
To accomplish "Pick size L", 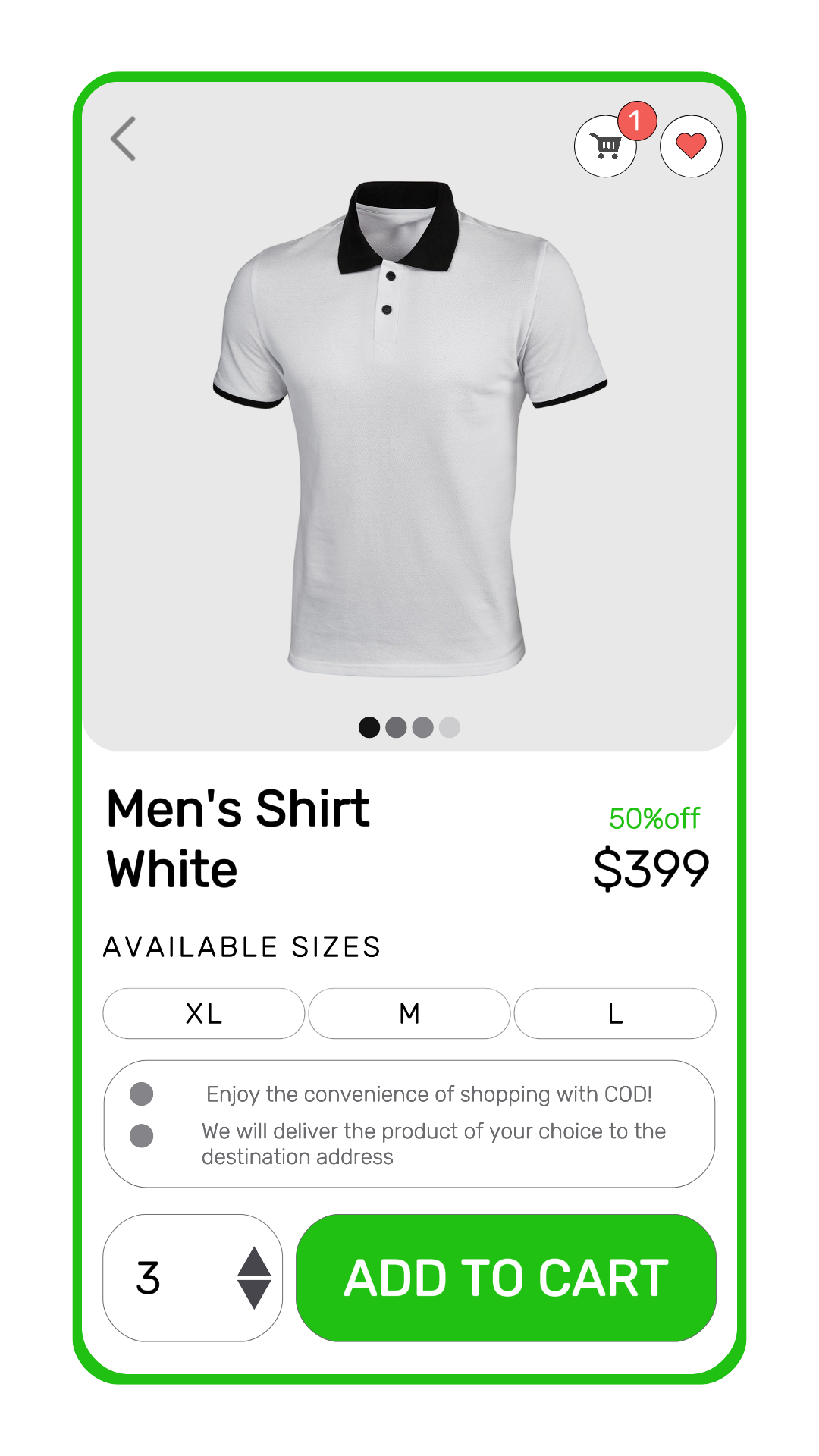I will [615, 1013].
